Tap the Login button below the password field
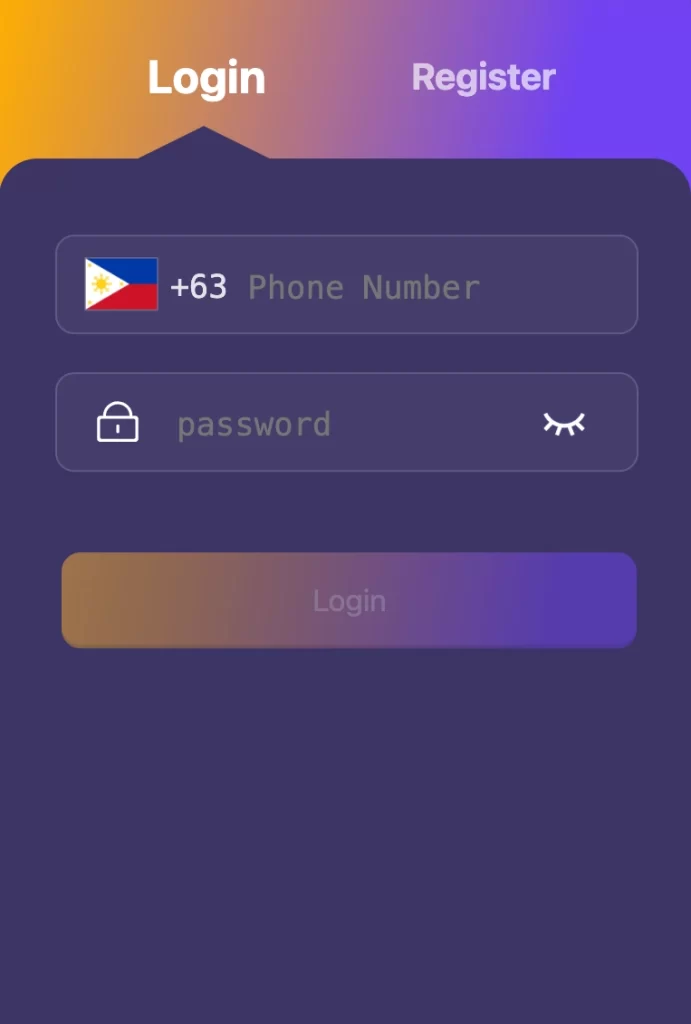691x1024 pixels. 349,600
